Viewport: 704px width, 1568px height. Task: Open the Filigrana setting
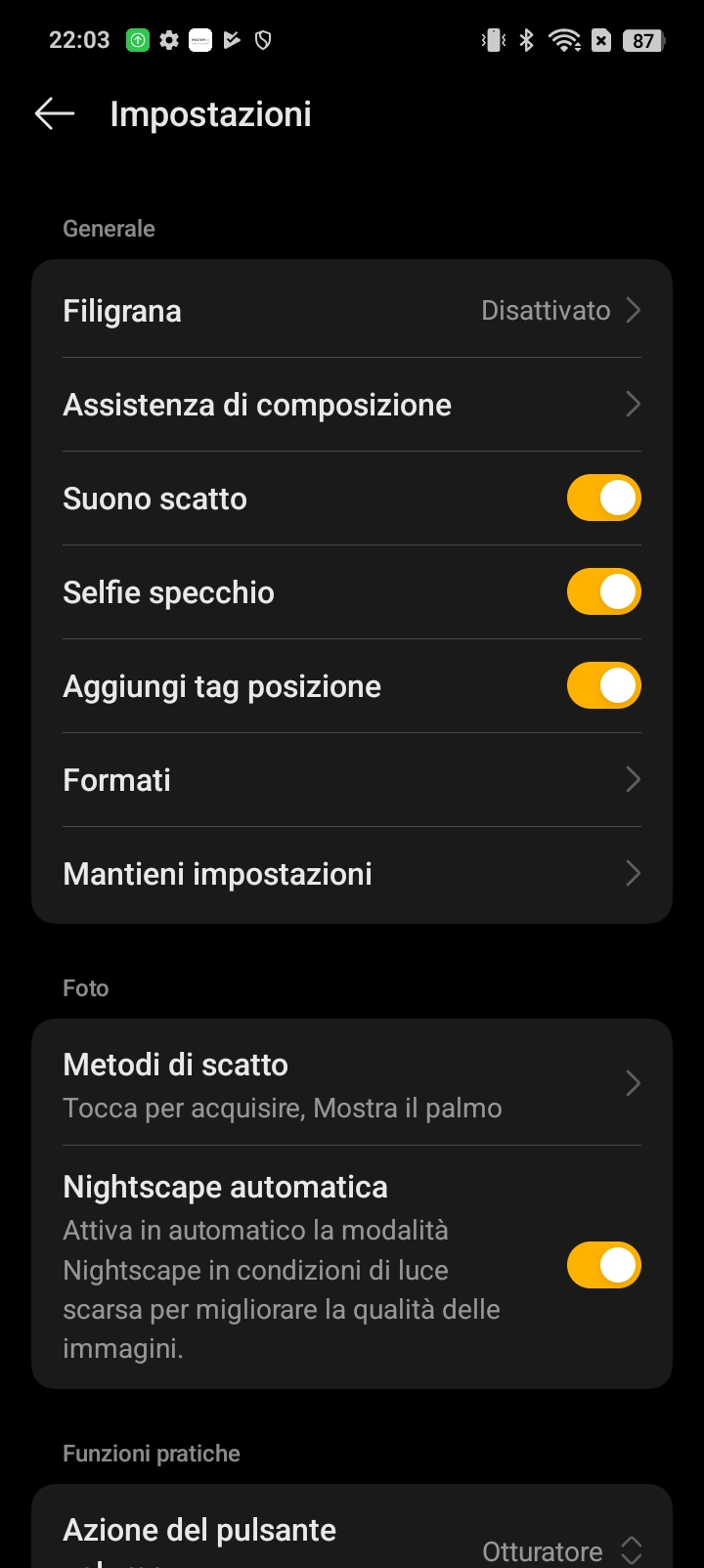(352, 311)
